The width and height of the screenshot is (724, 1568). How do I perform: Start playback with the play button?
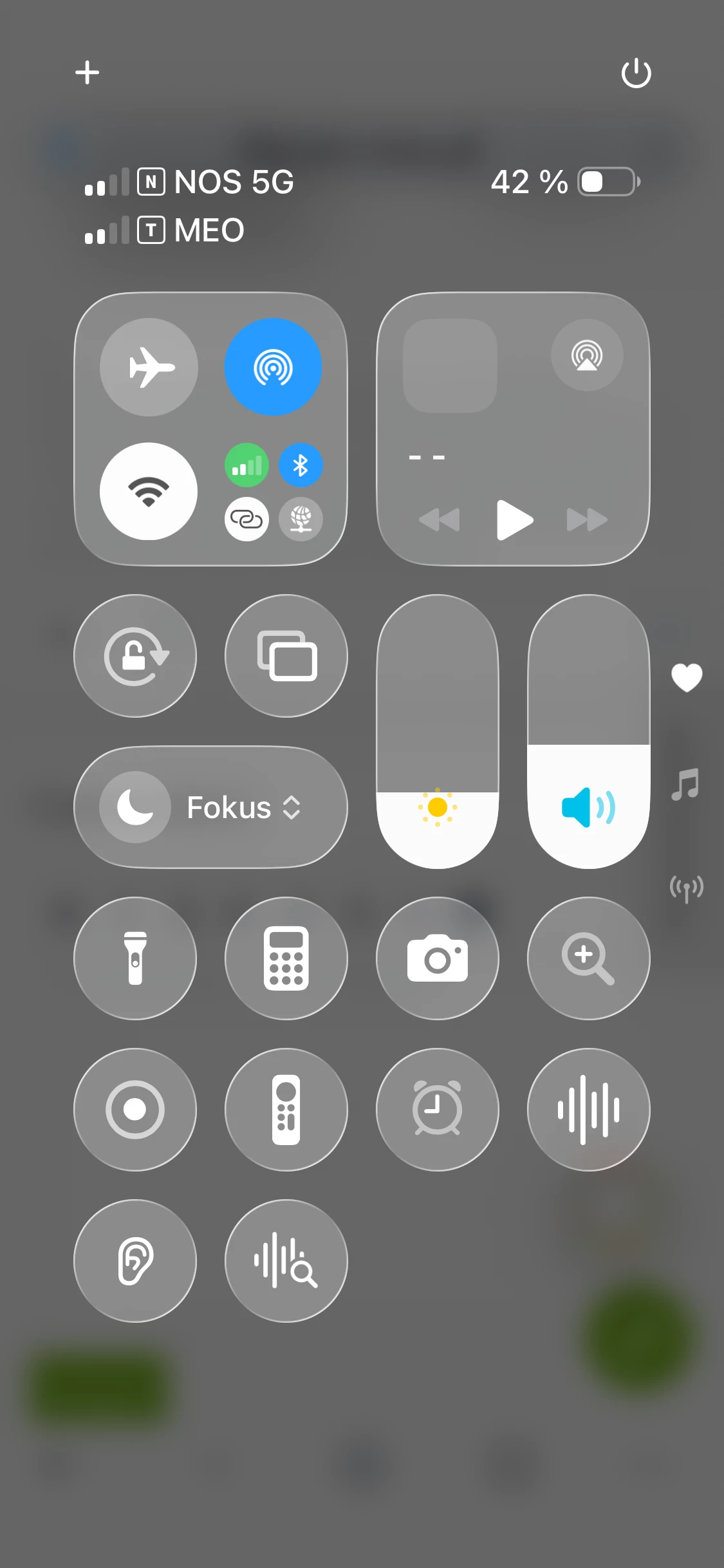click(514, 519)
